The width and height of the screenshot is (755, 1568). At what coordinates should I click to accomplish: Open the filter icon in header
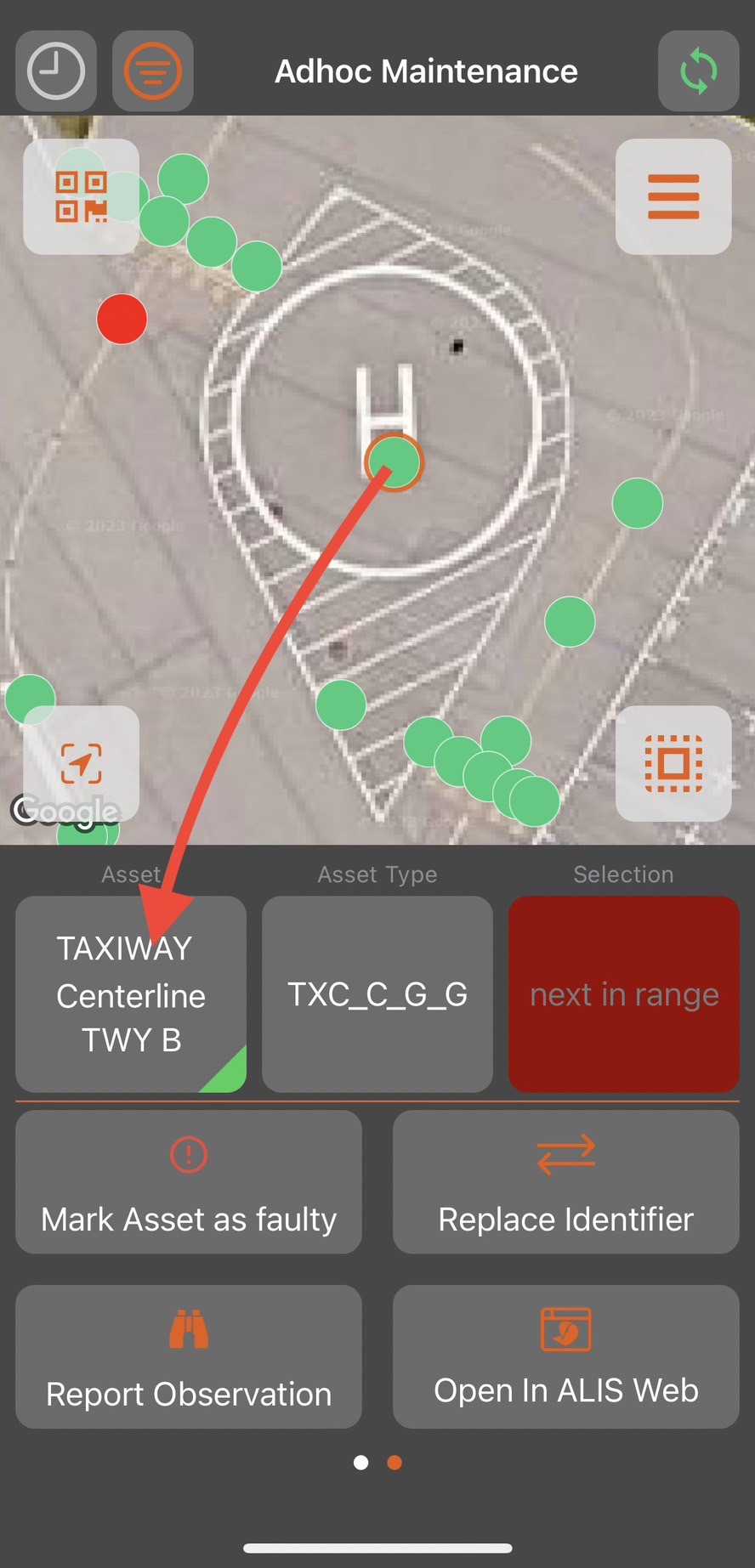click(153, 71)
